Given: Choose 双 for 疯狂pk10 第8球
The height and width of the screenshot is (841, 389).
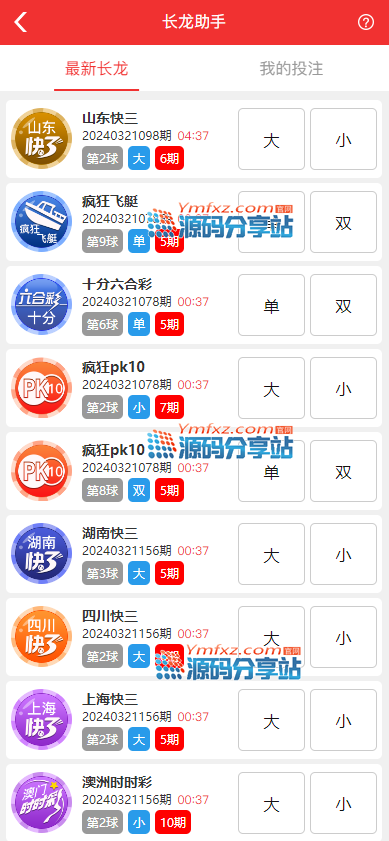Looking at the screenshot, I should (343, 471).
